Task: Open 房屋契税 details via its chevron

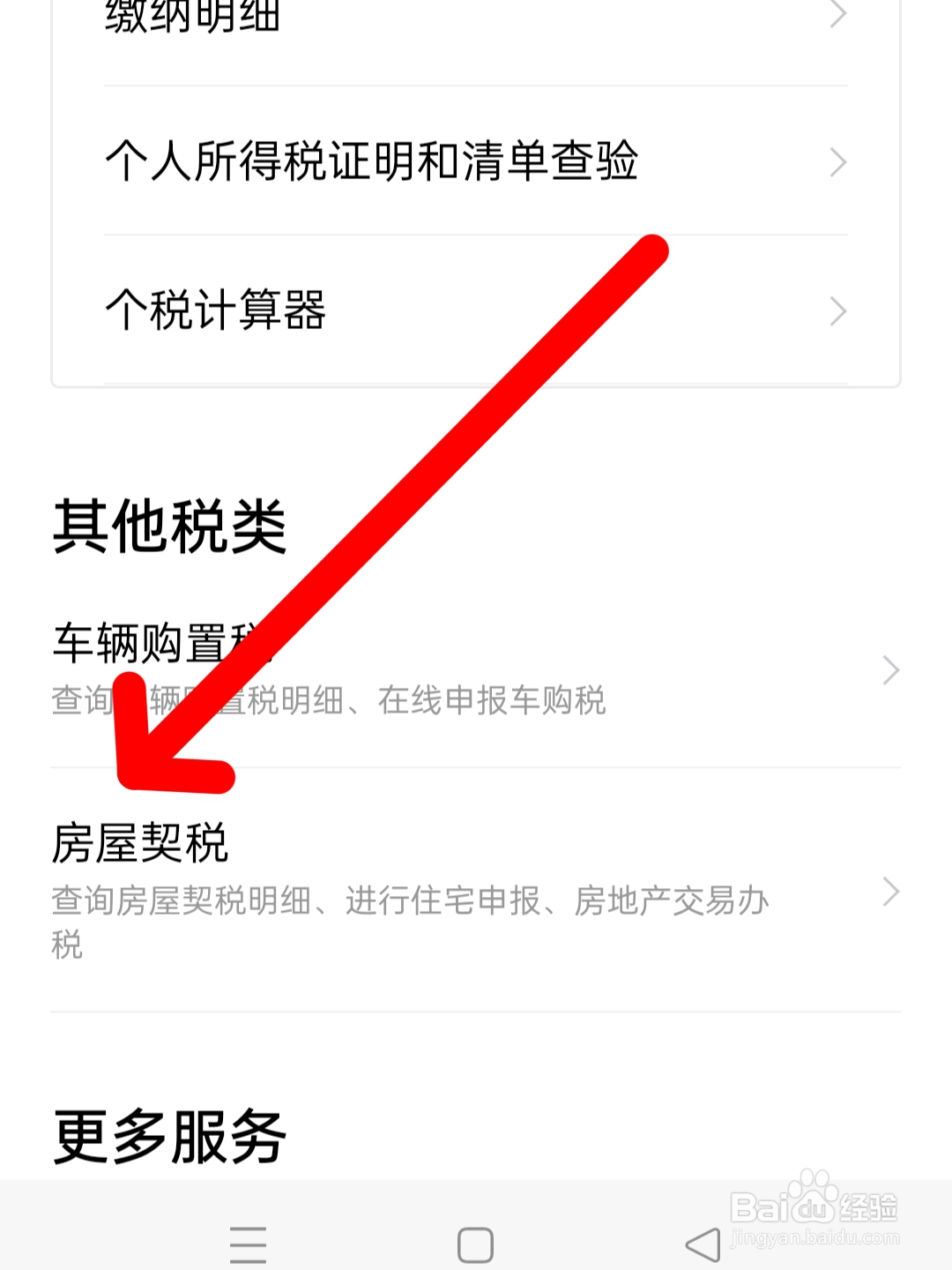Action: [893, 893]
